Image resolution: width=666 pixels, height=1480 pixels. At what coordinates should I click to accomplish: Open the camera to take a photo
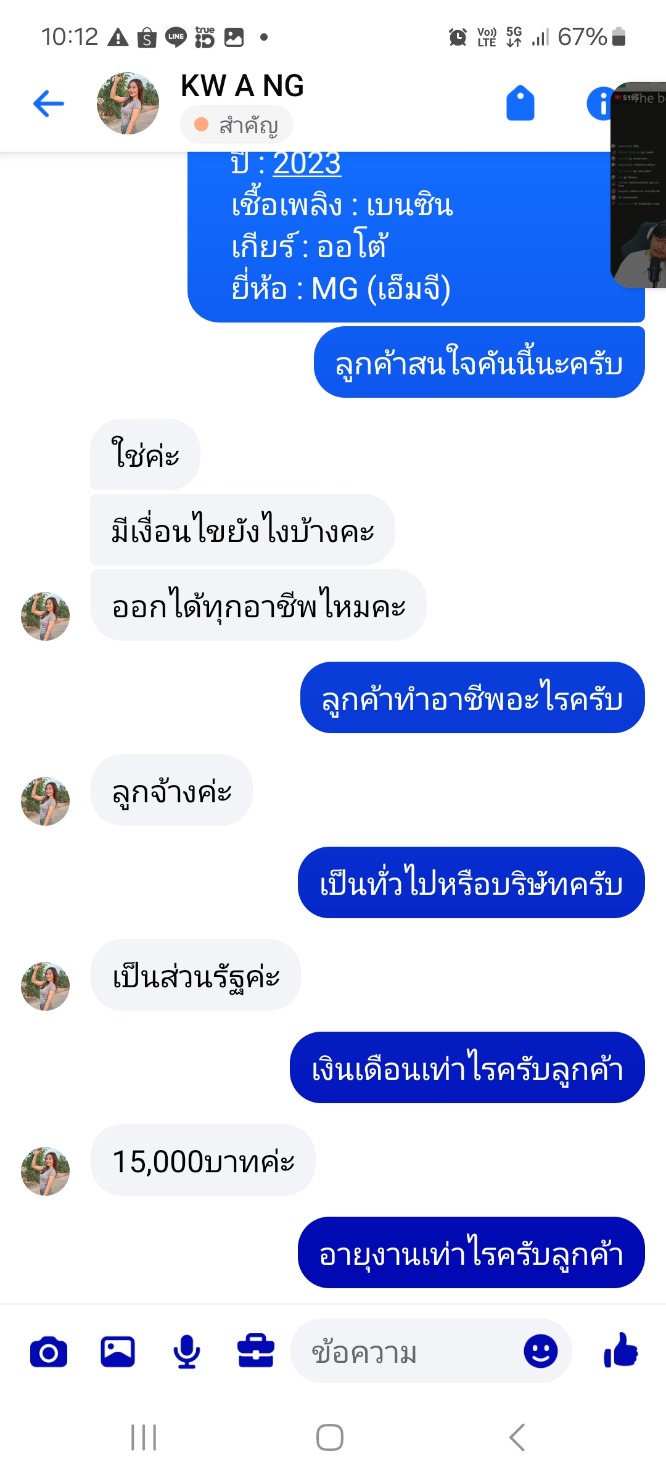click(48, 1353)
